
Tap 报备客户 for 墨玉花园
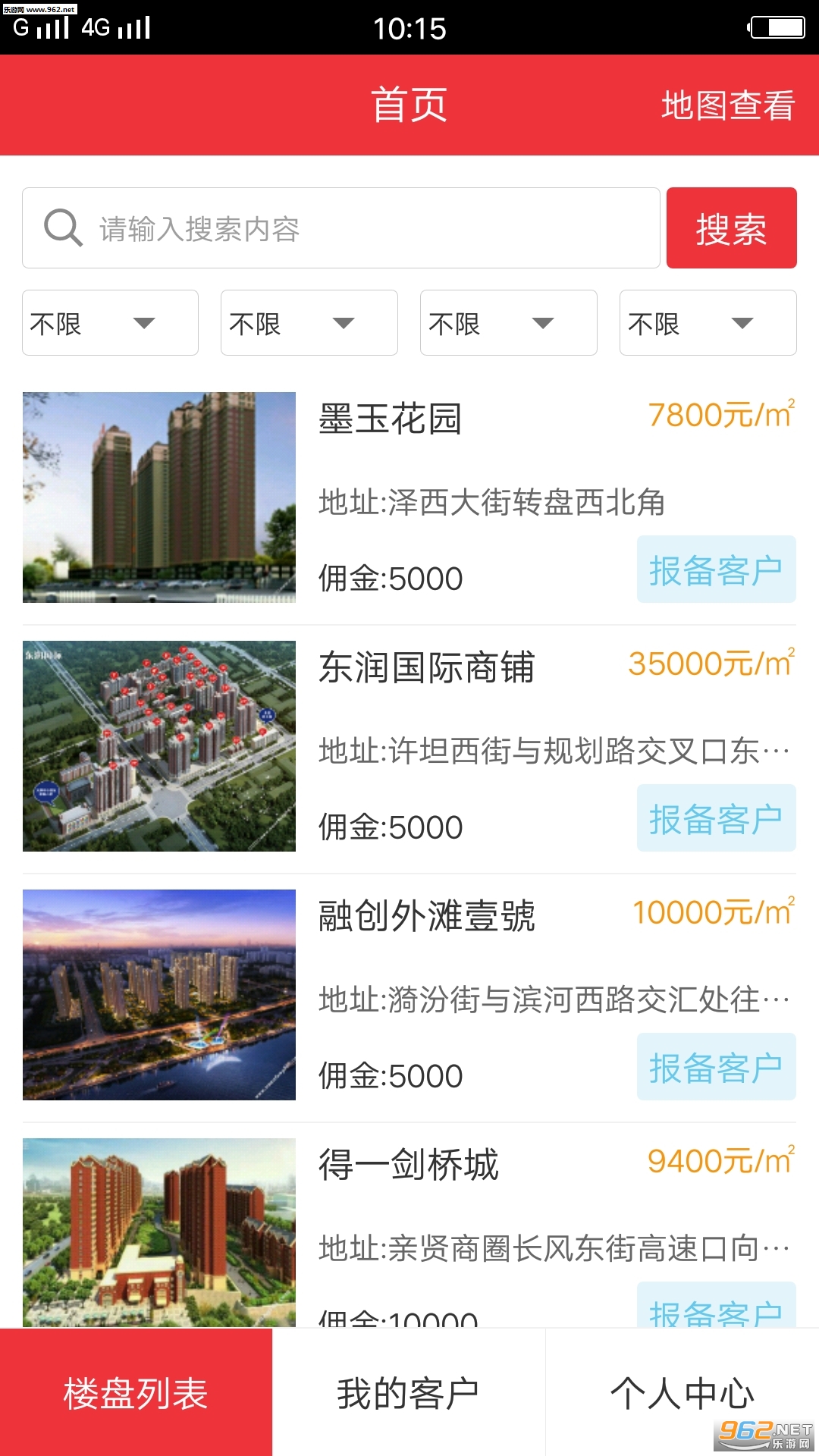[x=716, y=570]
